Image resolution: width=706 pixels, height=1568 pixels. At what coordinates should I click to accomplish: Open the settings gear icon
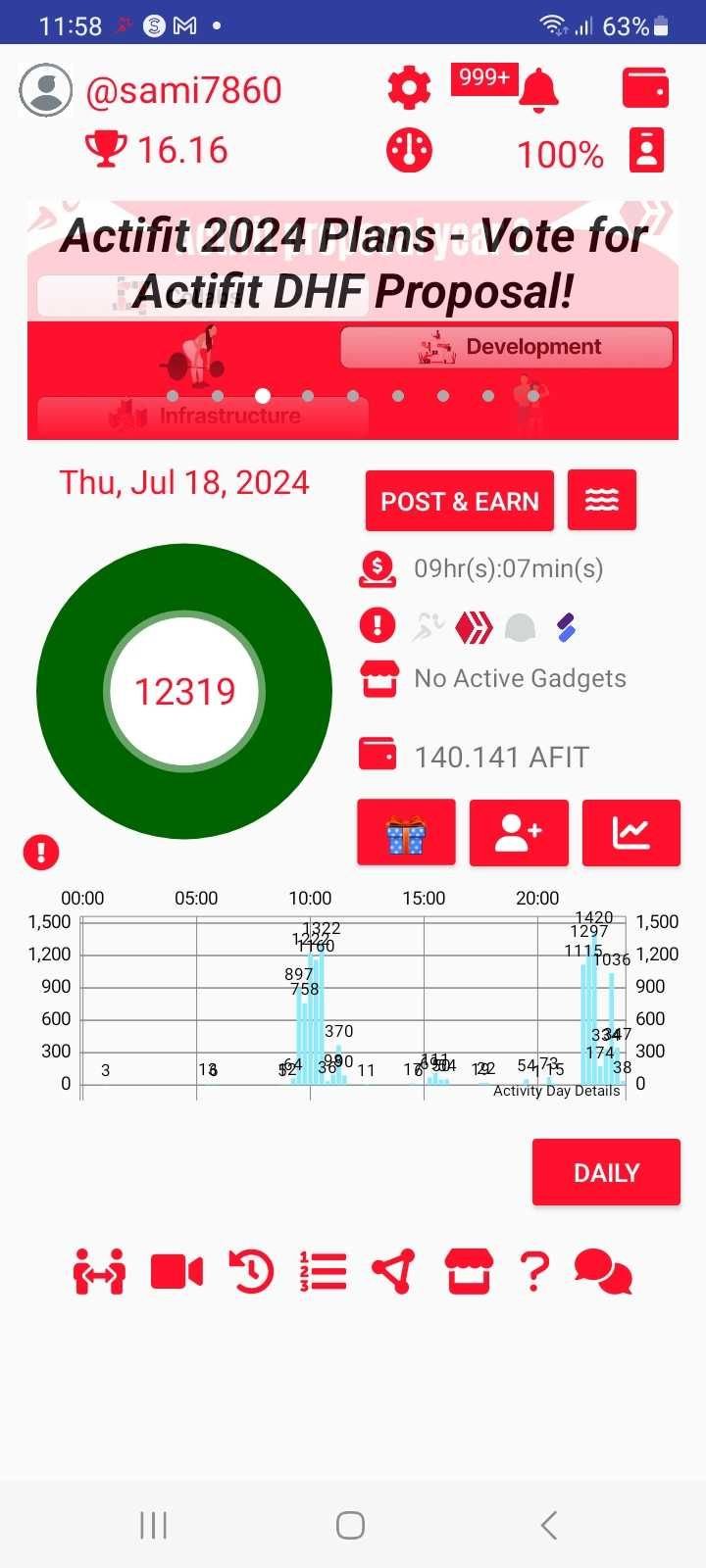point(409,88)
